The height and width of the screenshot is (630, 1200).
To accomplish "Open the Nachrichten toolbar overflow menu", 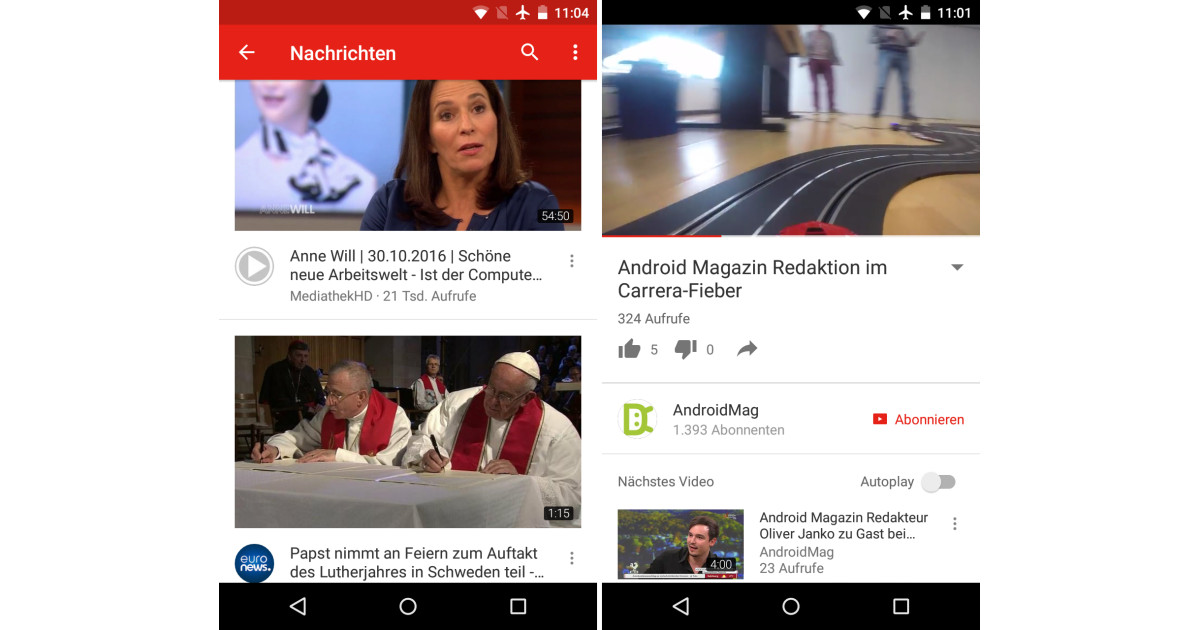I will (575, 53).
